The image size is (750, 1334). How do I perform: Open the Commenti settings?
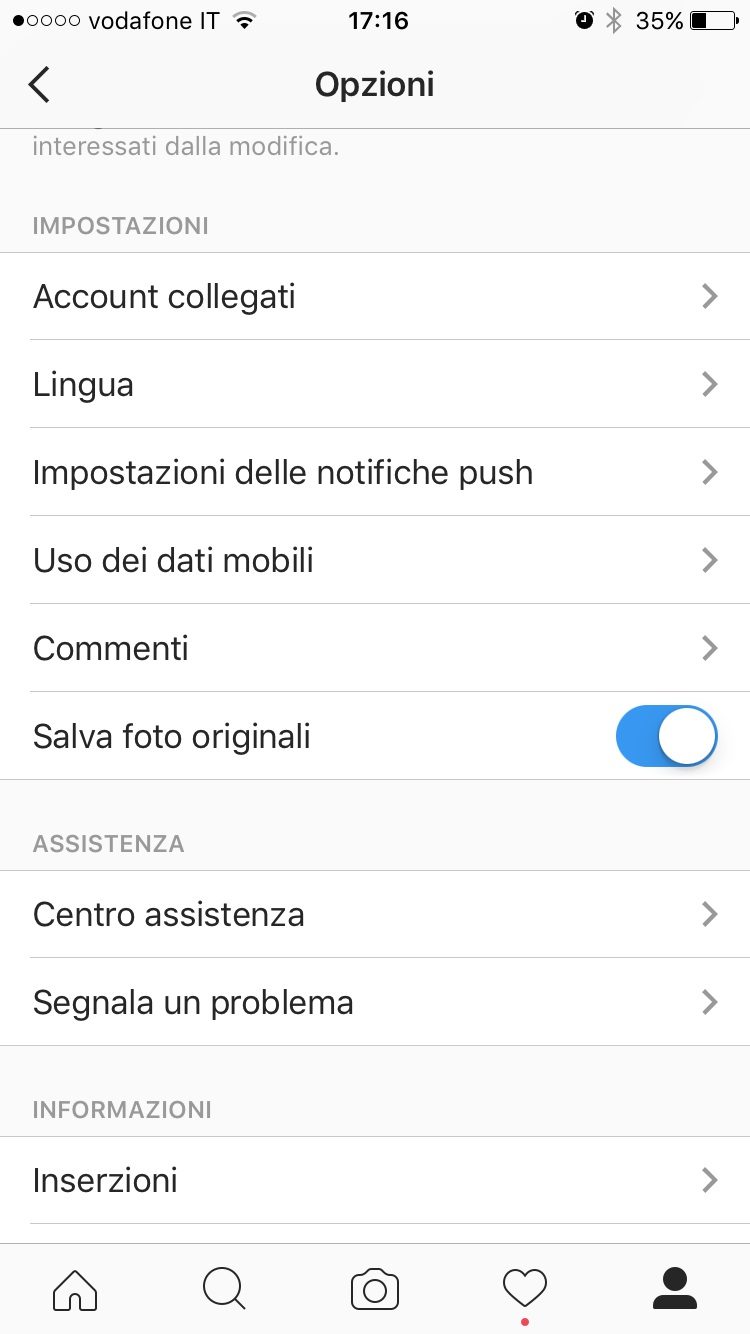(x=375, y=648)
